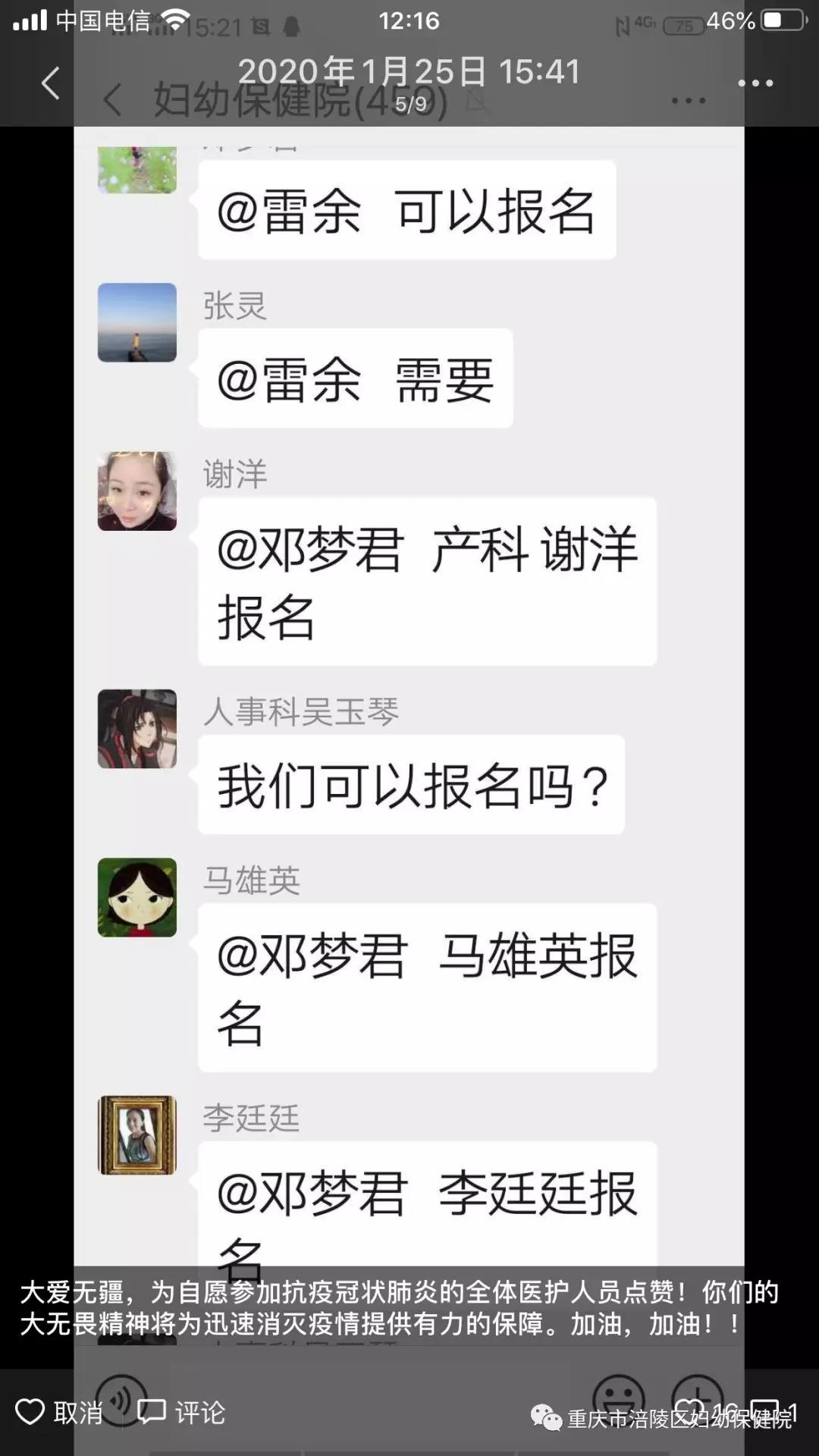Tap 评论 to comment on this post

click(182, 1412)
